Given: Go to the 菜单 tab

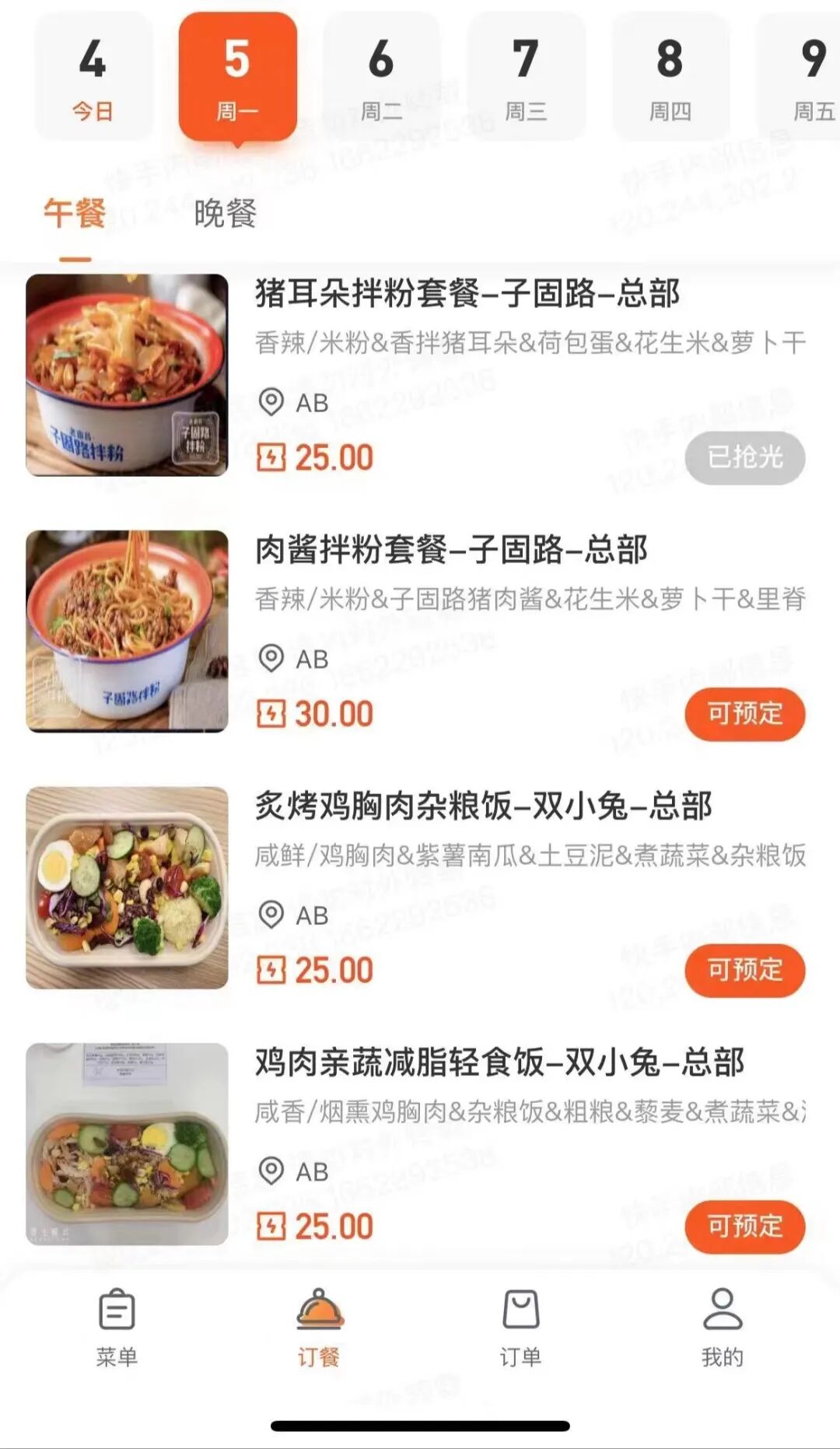Looking at the screenshot, I should coord(117,1328).
